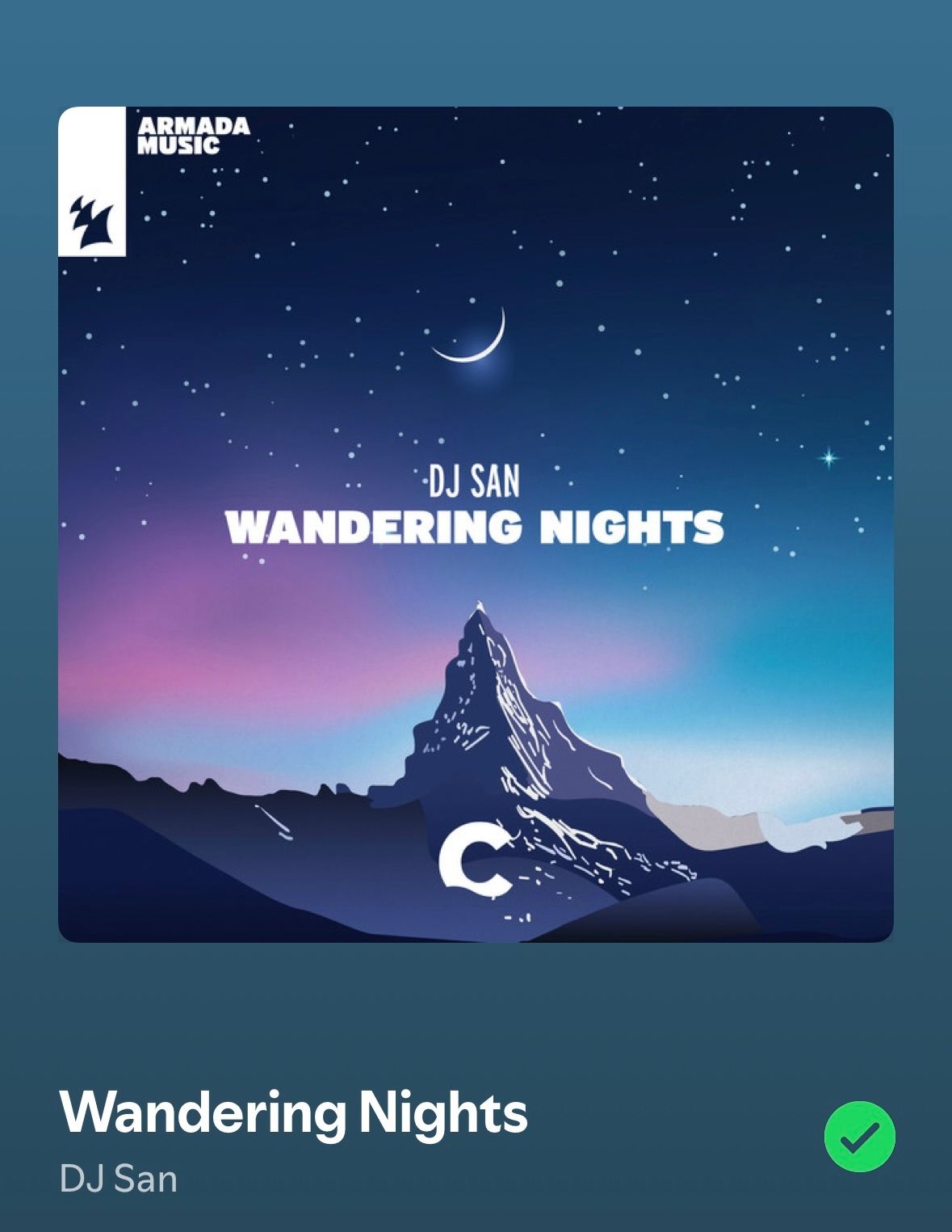Screen dimensions: 952x1232
Task: Tap the green saved checkmark icon
Action: tap(859, 1136)
